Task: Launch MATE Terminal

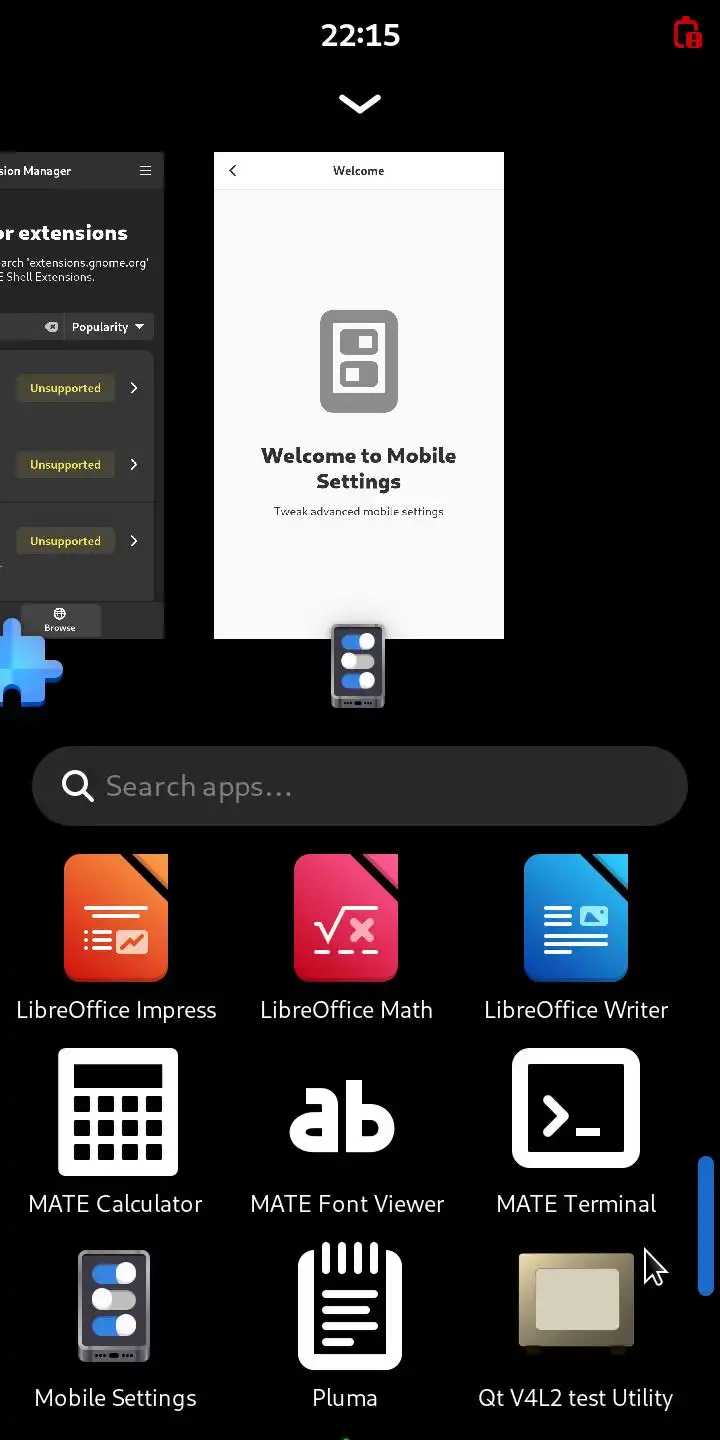Action: [576, 1110]
